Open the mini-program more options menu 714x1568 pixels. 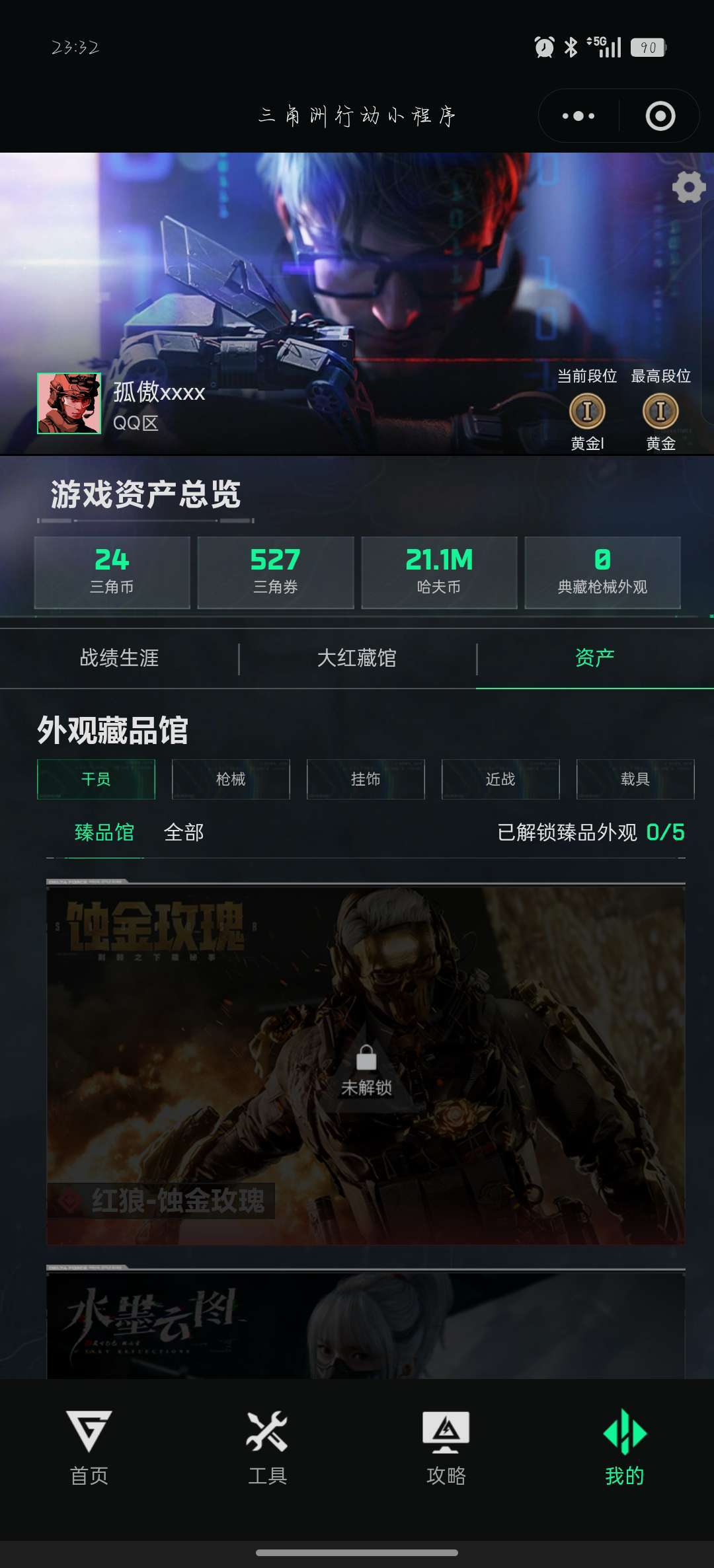pos(577,114)
